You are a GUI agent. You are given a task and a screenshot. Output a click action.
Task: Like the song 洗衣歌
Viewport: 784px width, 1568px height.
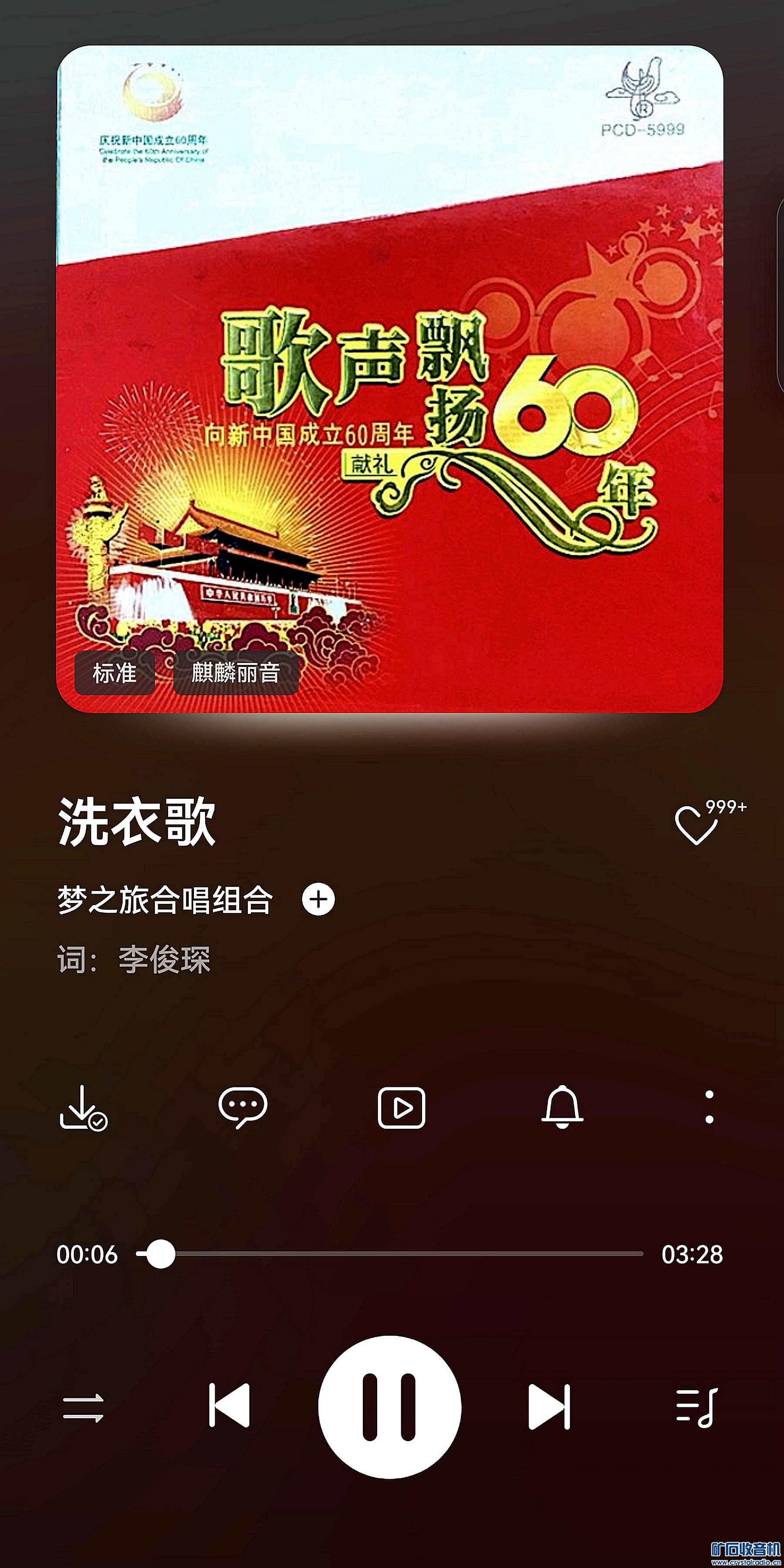(697, 825)
